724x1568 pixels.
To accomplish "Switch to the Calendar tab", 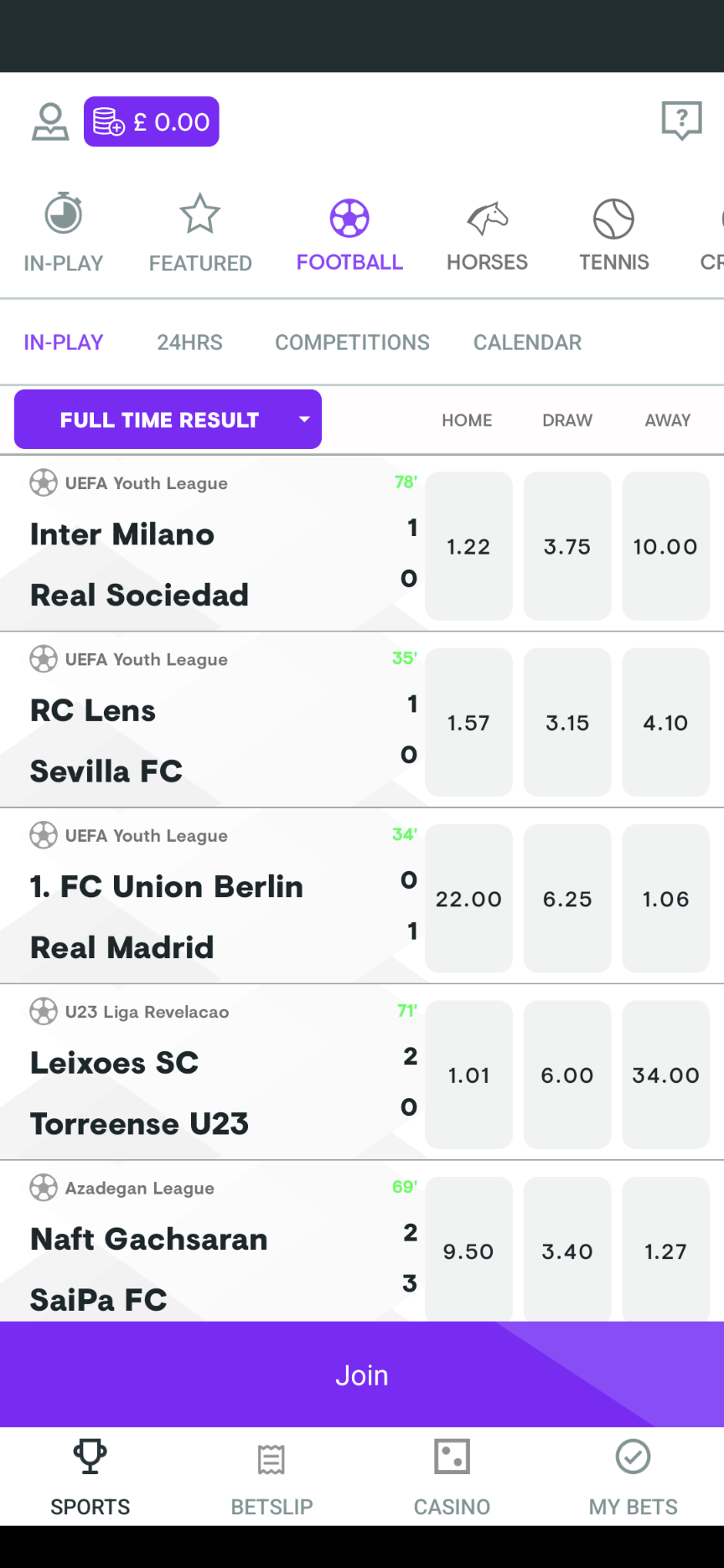I will tap(527, 342).
